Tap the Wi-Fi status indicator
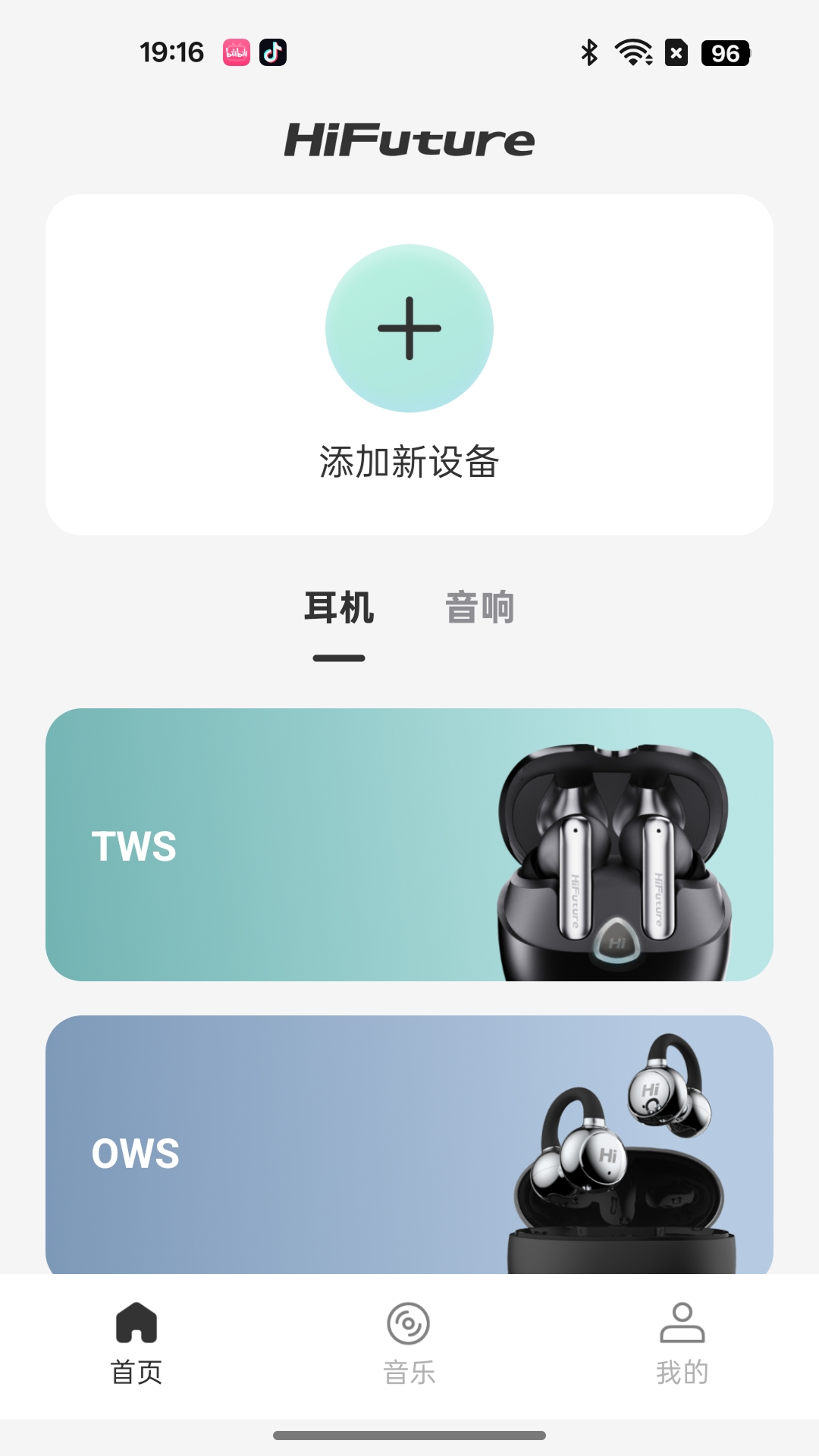 point(634,52)
